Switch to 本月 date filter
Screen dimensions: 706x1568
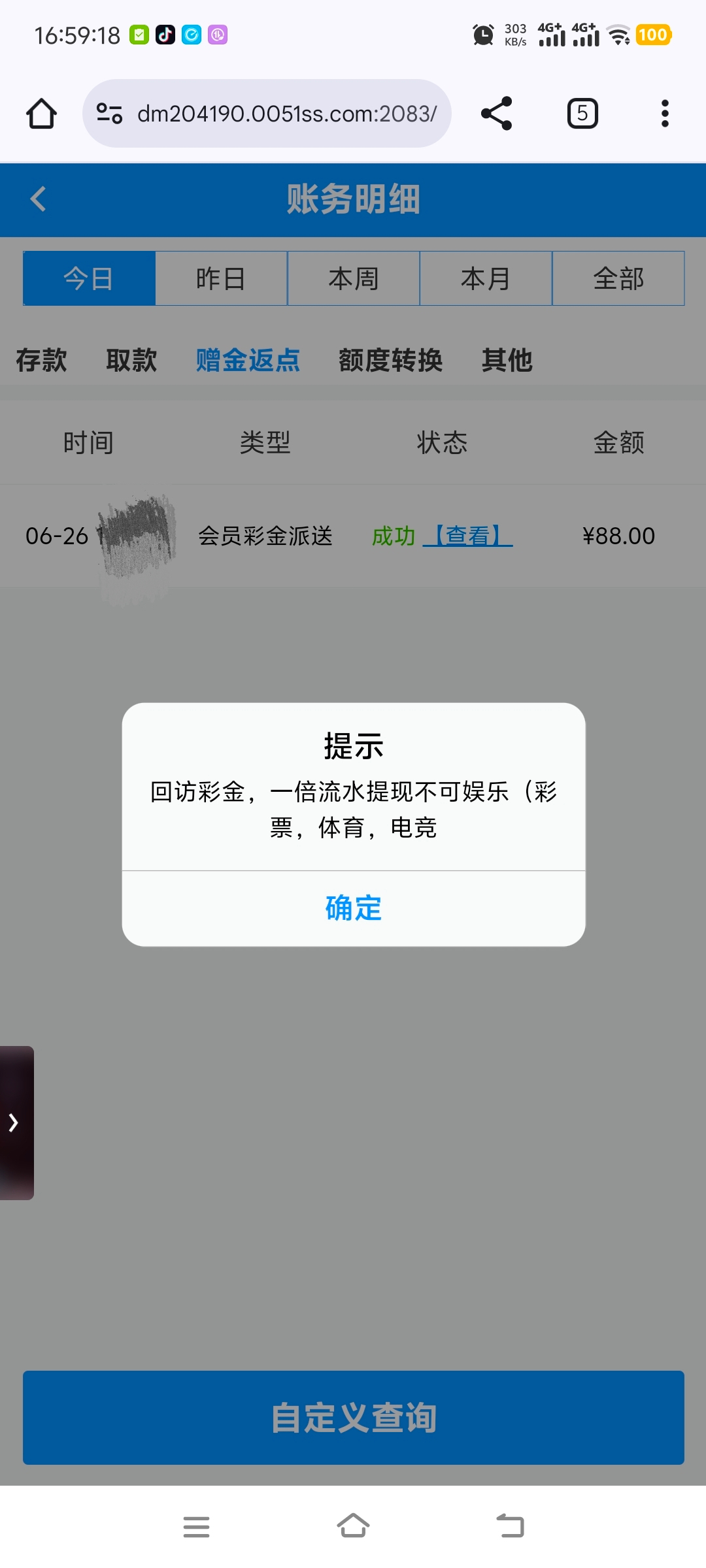pos(486,278)
